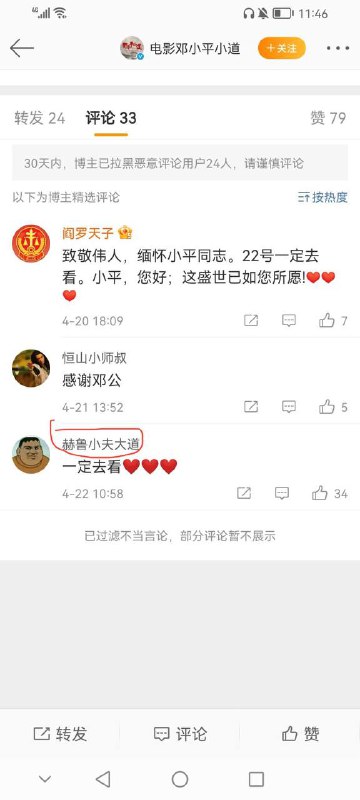
Task: Follow 电影邓小平小道 with the 关注 button
Action: click(x=281, y=48)
